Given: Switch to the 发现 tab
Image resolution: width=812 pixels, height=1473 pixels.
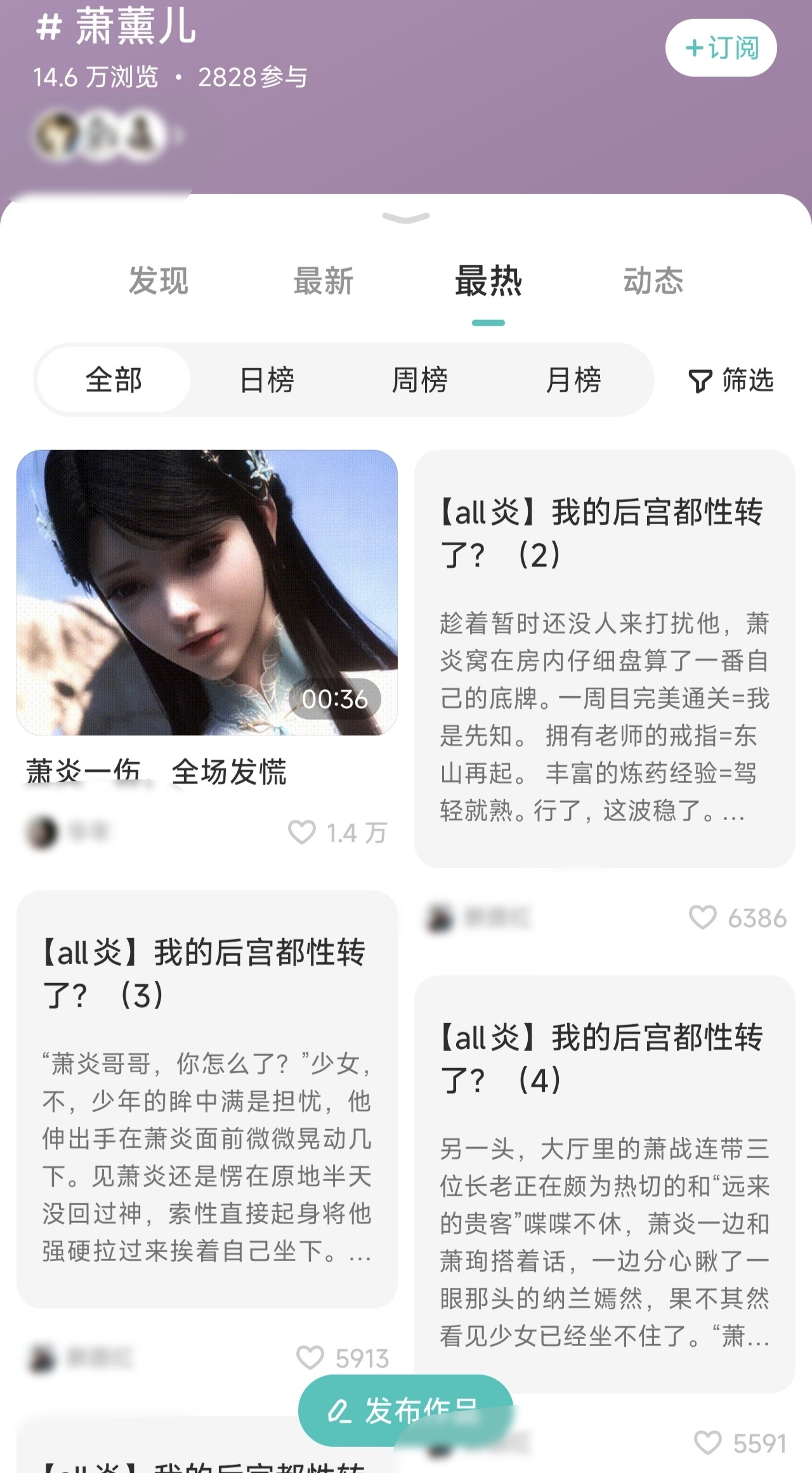Looking at the screenshot, I should [159, 281].
